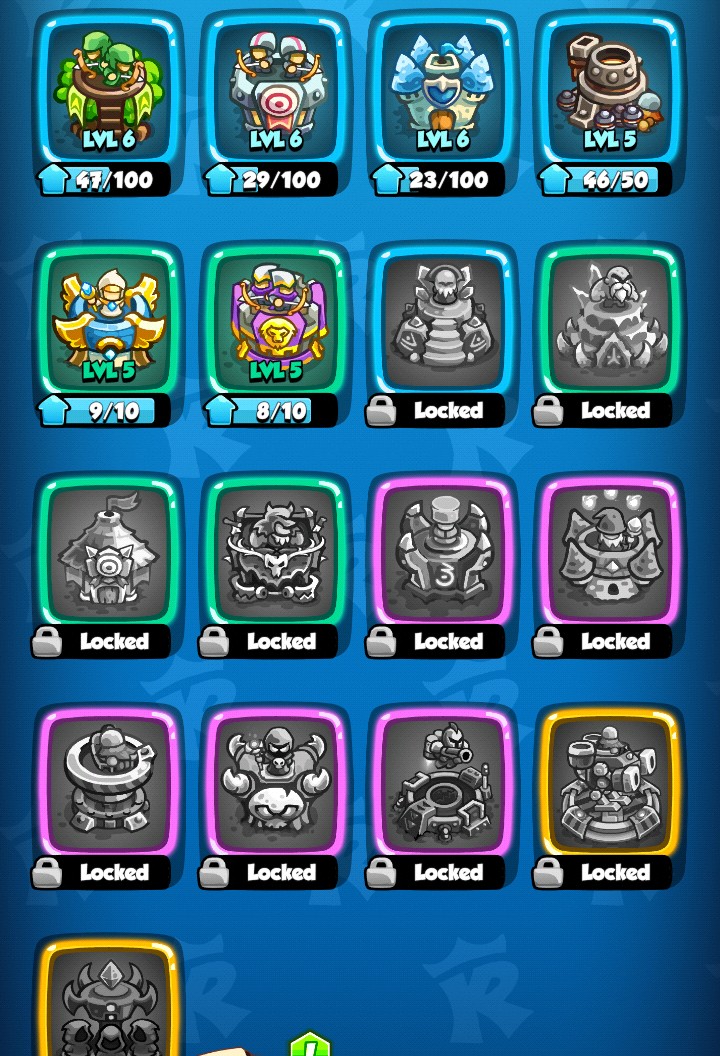View the level 6 tower with 23/100
Viewport: 720px width, 1056px height.
(442, 92)
